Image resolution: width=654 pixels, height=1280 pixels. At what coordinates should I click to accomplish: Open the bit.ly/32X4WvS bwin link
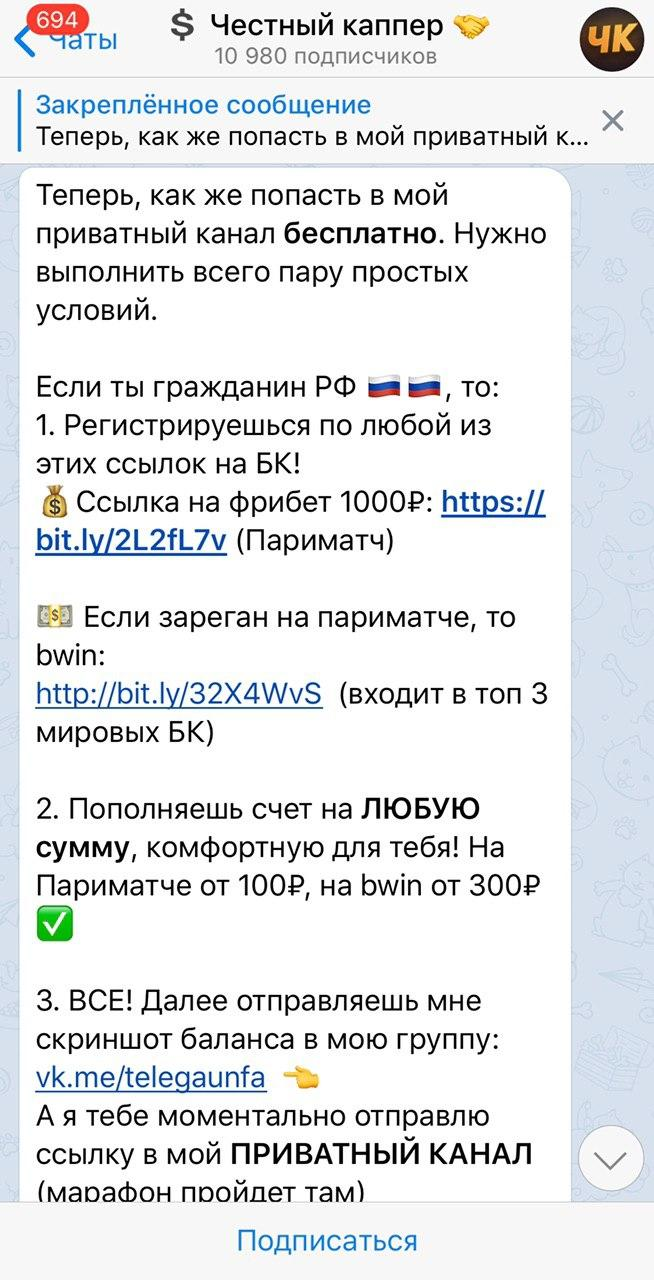point(179,694)
